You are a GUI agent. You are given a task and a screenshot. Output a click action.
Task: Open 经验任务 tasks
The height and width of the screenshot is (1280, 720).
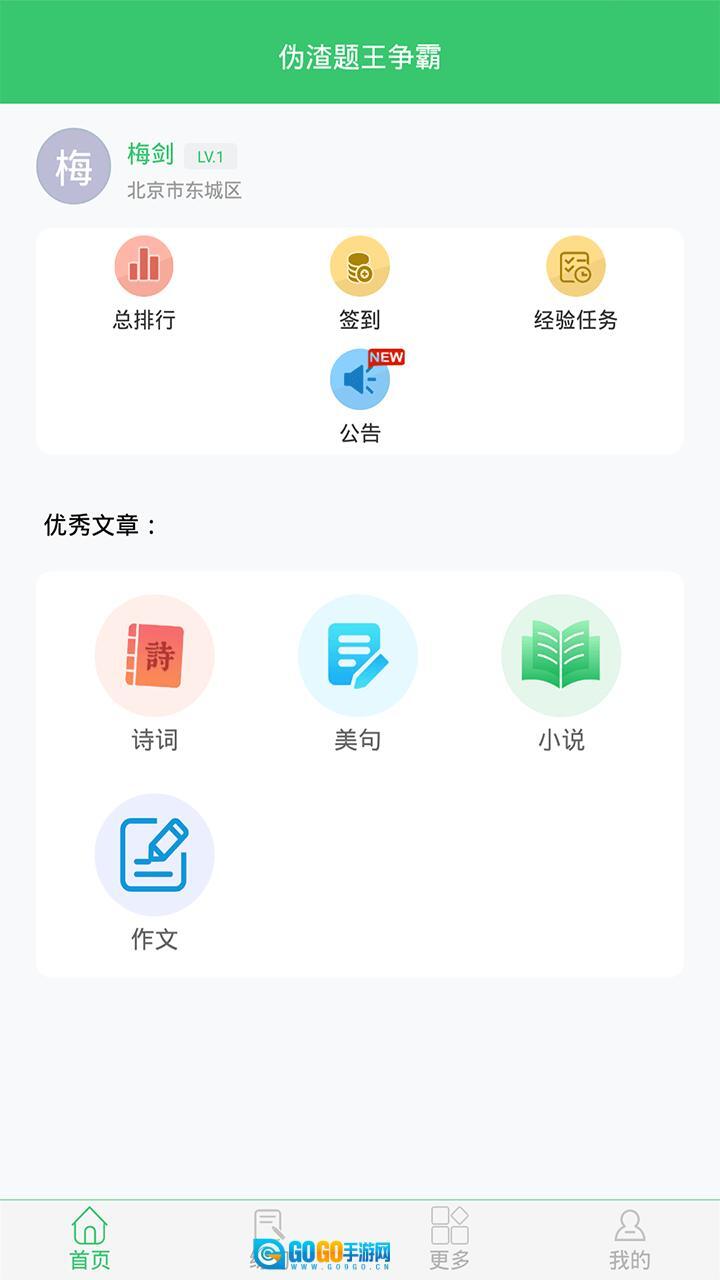click(576, 284)
